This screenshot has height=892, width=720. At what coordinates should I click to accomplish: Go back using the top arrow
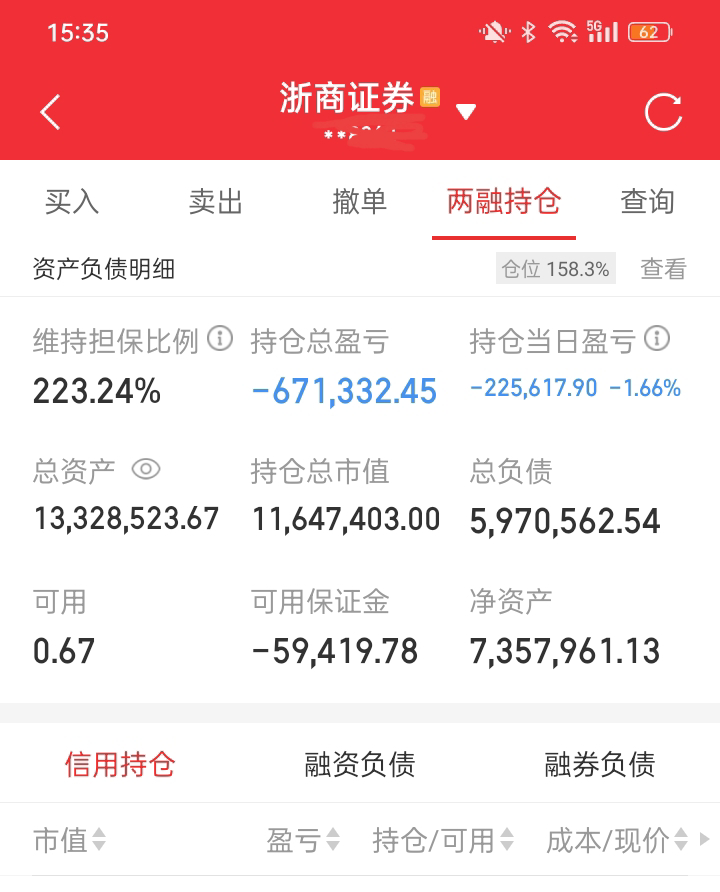coord(50,112)
